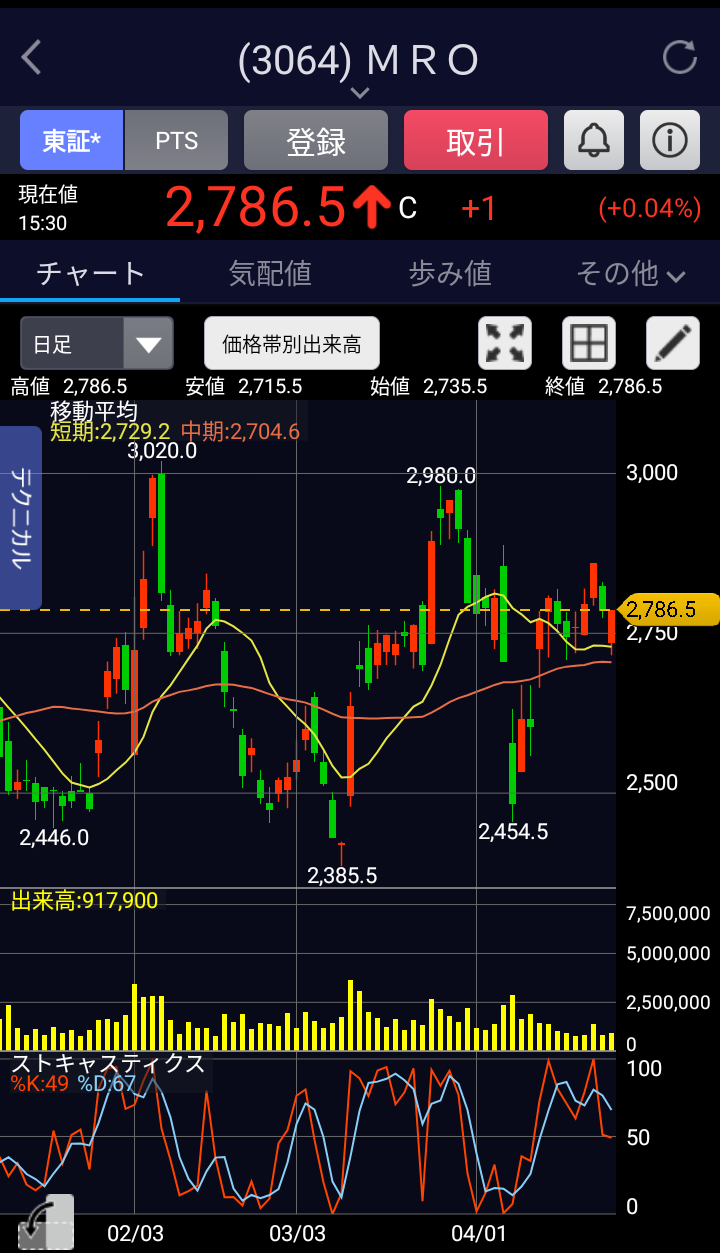
Task: Go back using the top-left arrow
Action: click(x=32, y=58)
